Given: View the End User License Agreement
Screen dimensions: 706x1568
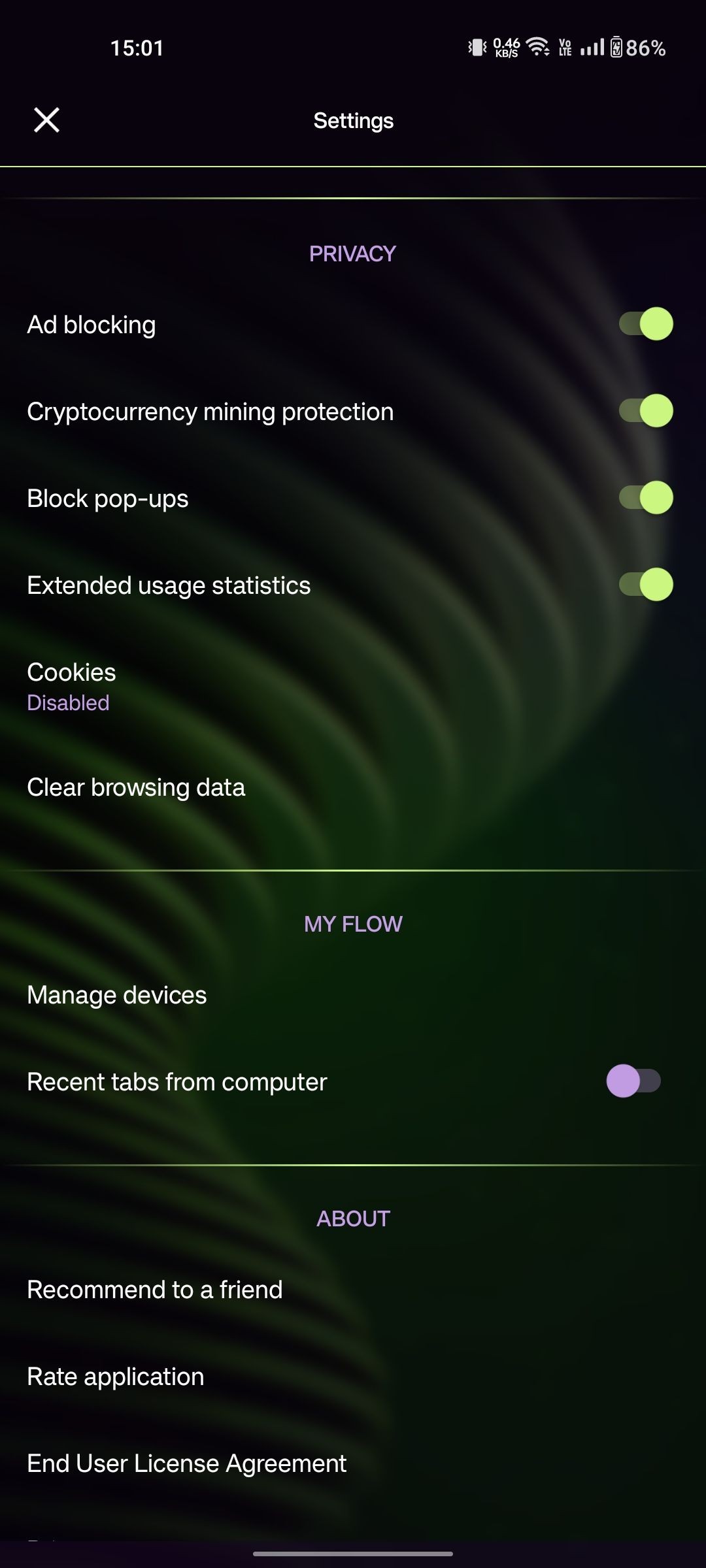Looking at the screenshot, I should [186, 1463].
